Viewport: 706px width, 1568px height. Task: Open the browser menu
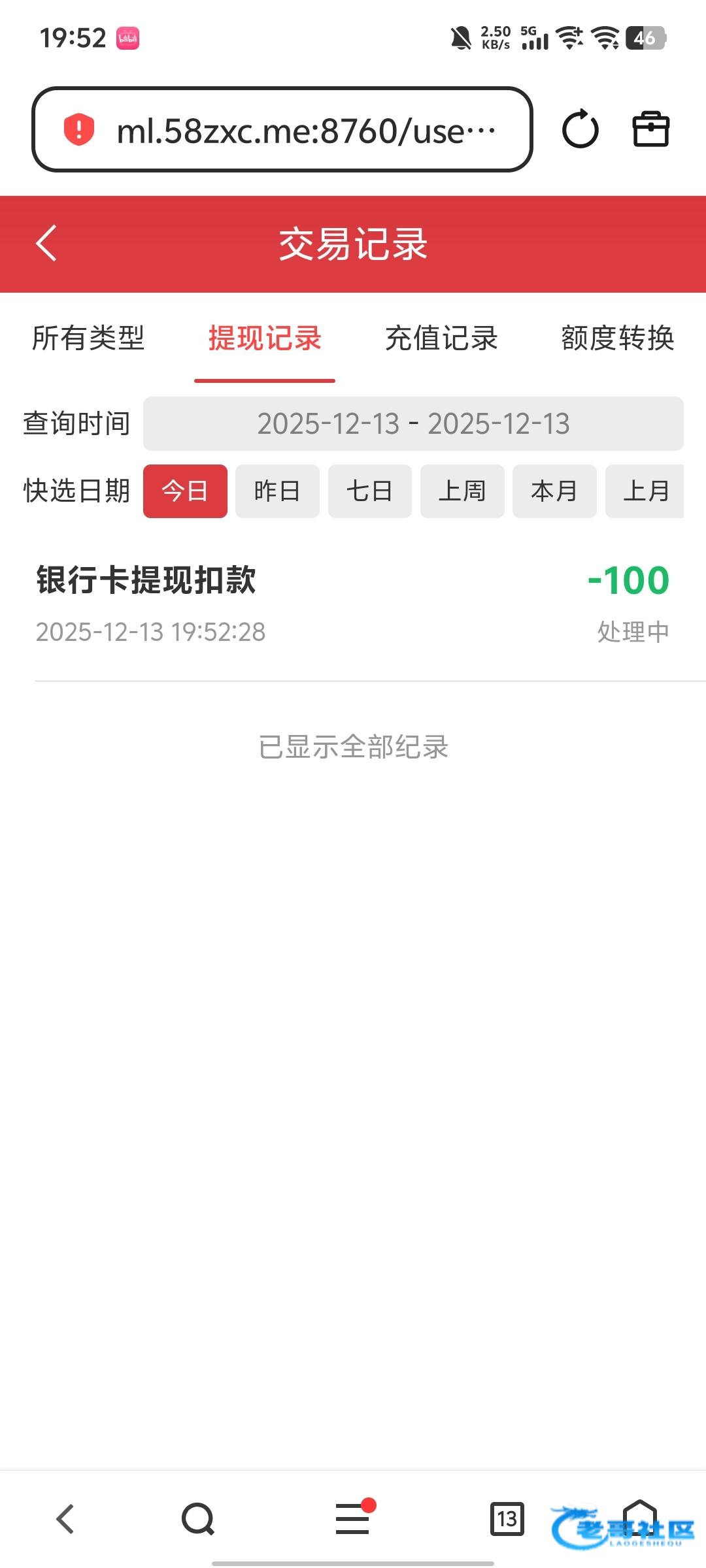click(x=353, y=1518)
